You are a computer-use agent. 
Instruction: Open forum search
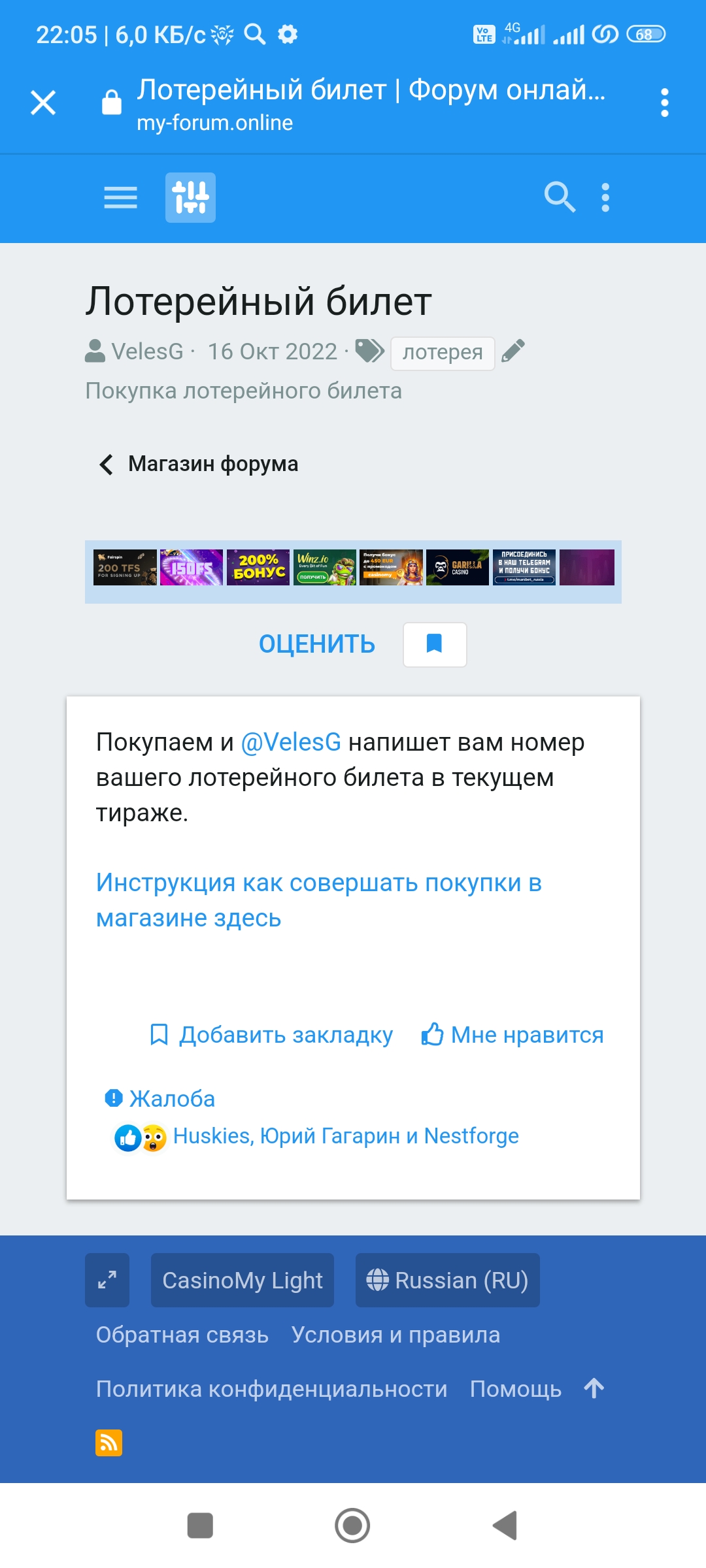560,197
